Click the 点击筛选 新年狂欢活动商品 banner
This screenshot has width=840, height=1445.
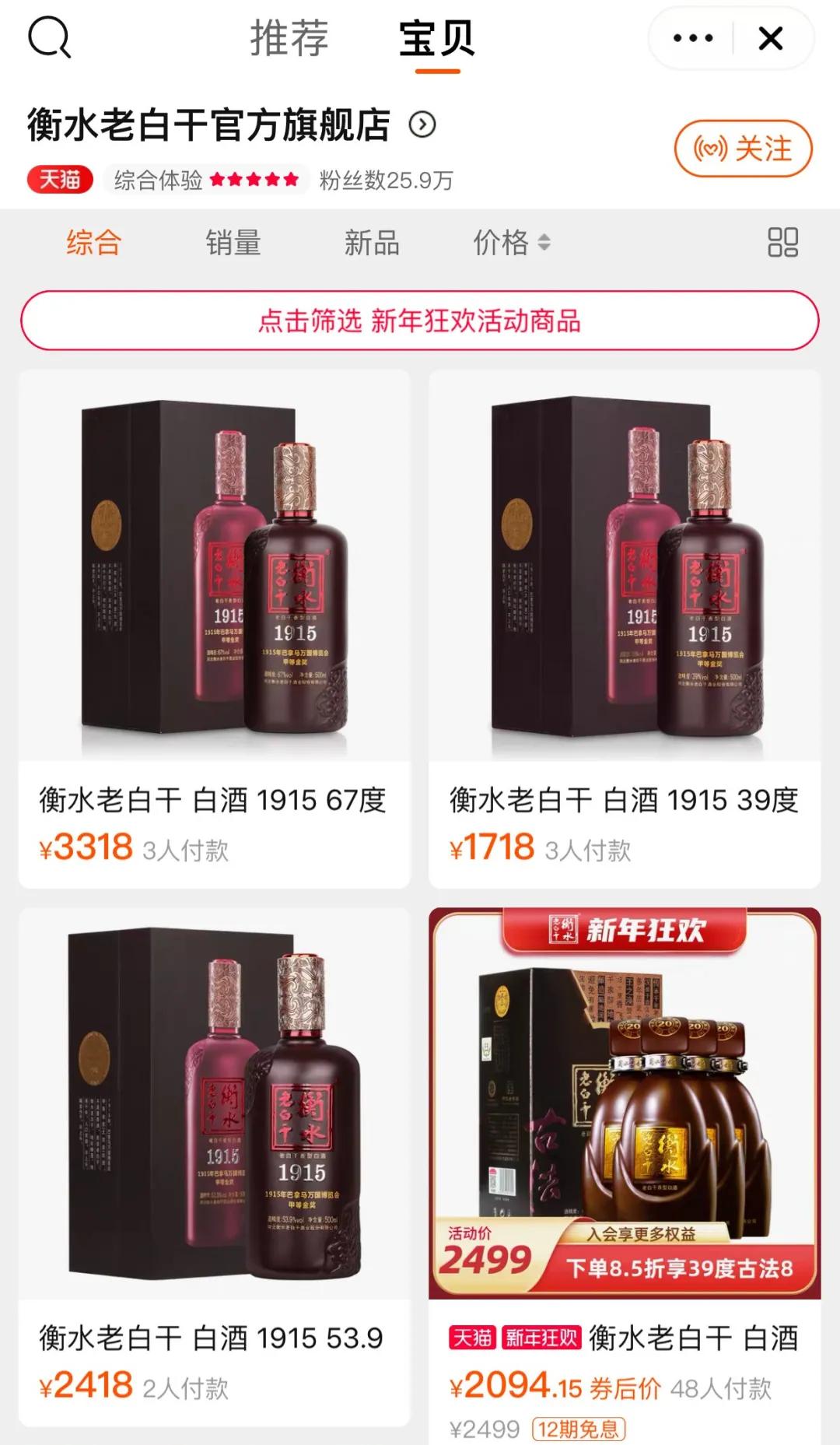click(x=420, y=319)
